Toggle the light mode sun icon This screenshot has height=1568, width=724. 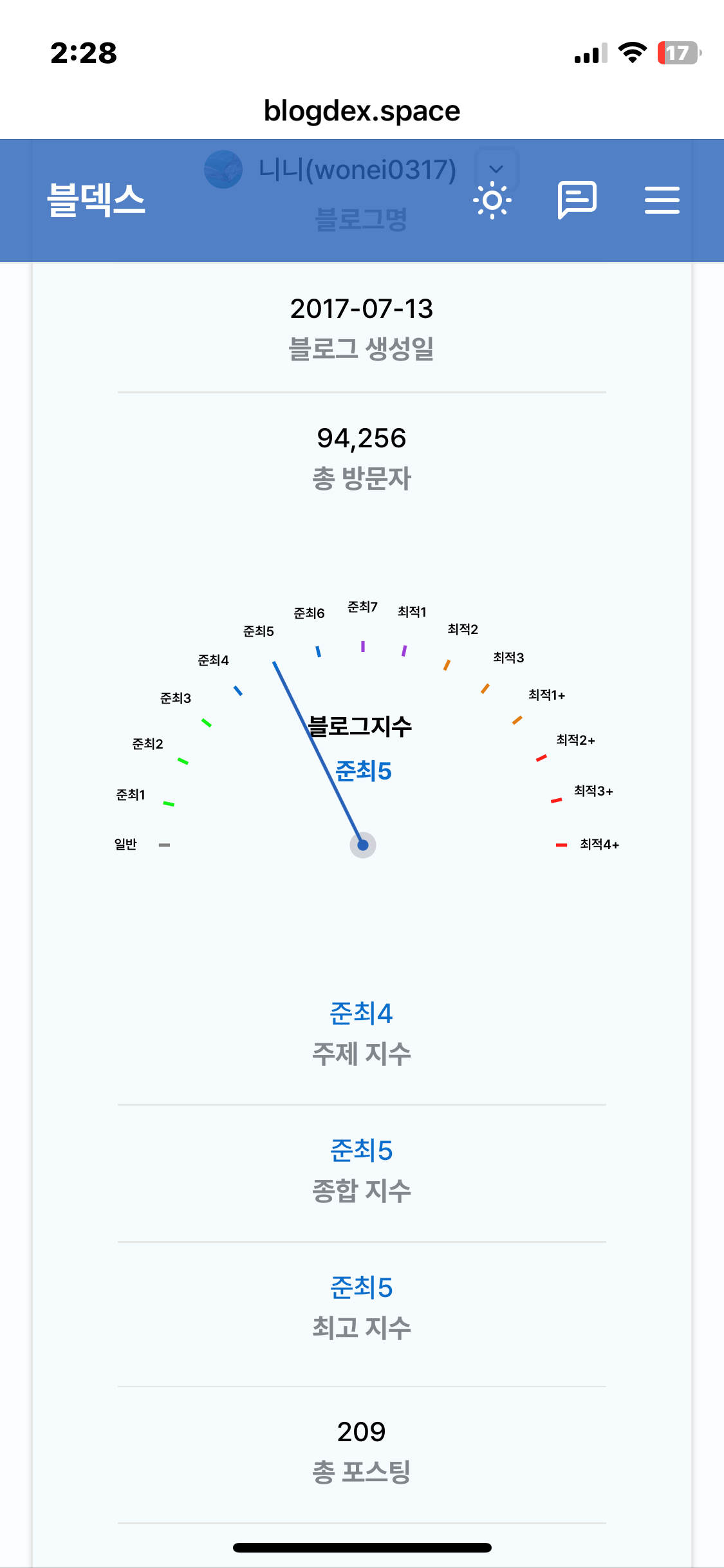click(492, 200)
